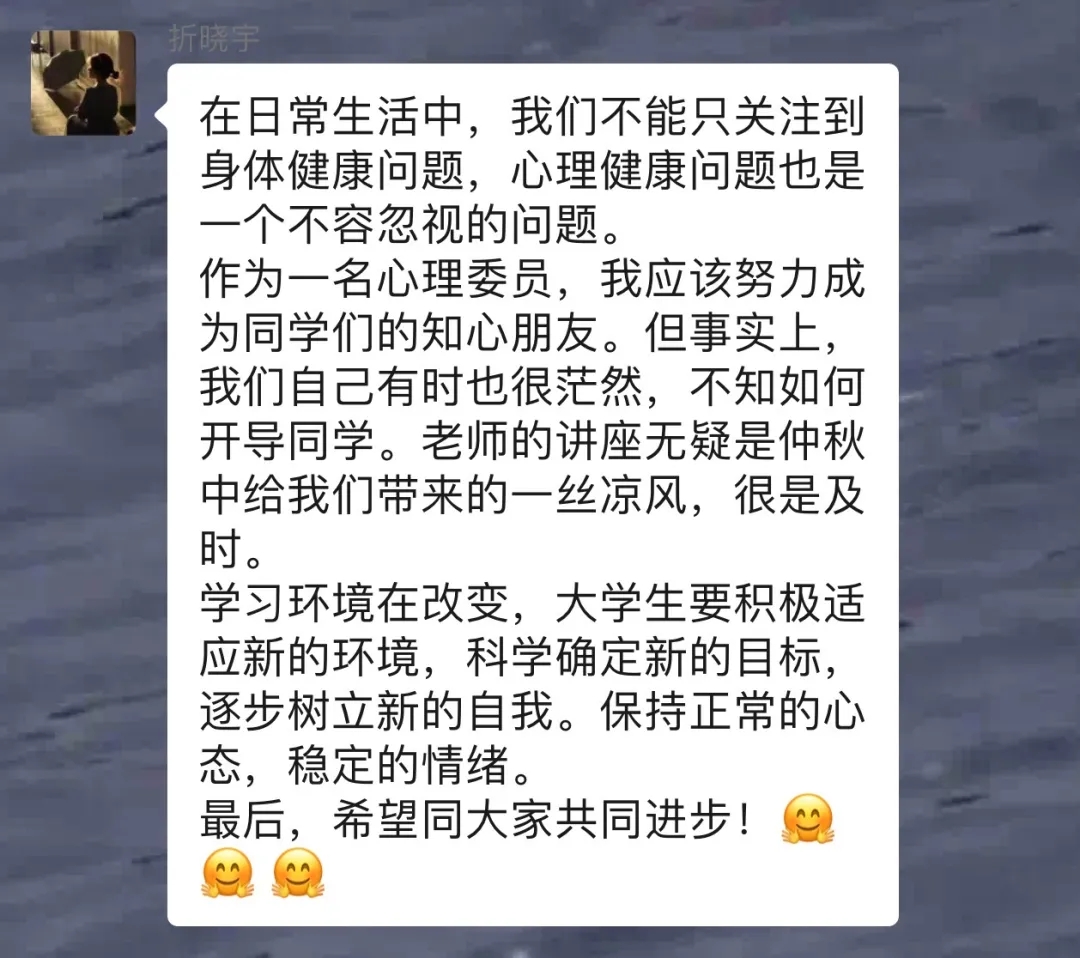Open 折晓宇's profile avatar
Viewport: 1080px width, 958px height.
(83, 83)
